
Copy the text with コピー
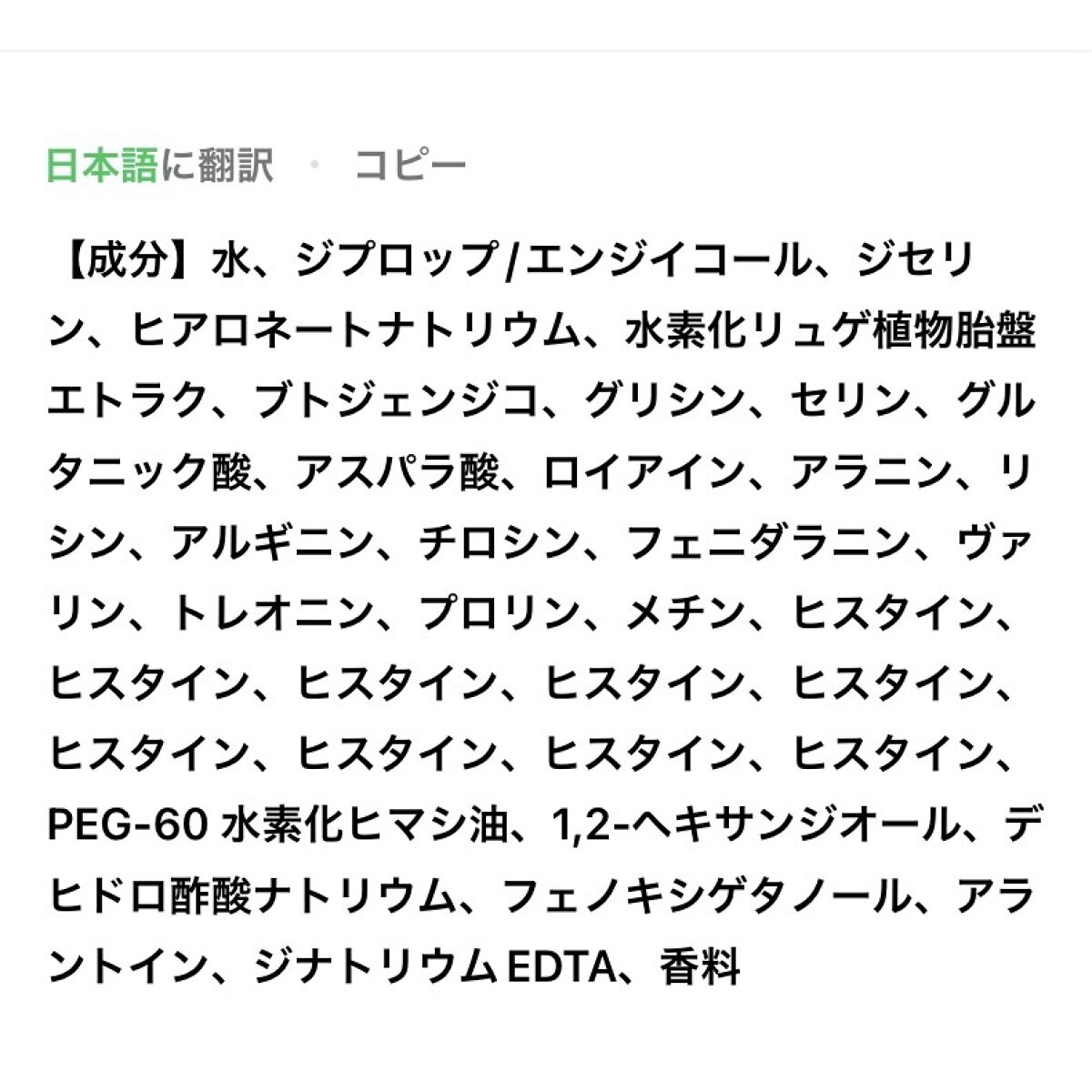pos(409,167)
